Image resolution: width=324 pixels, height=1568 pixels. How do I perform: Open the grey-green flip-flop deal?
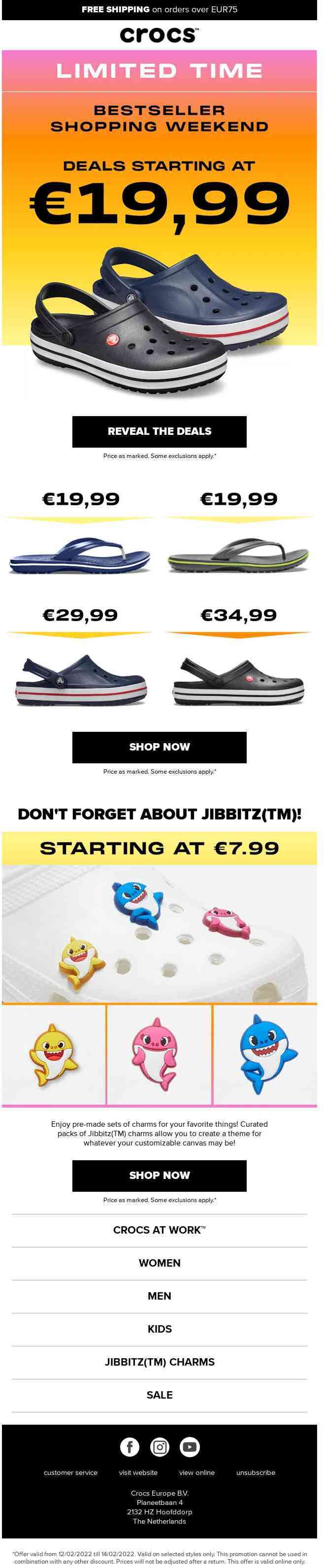click(x=238, y=555)
